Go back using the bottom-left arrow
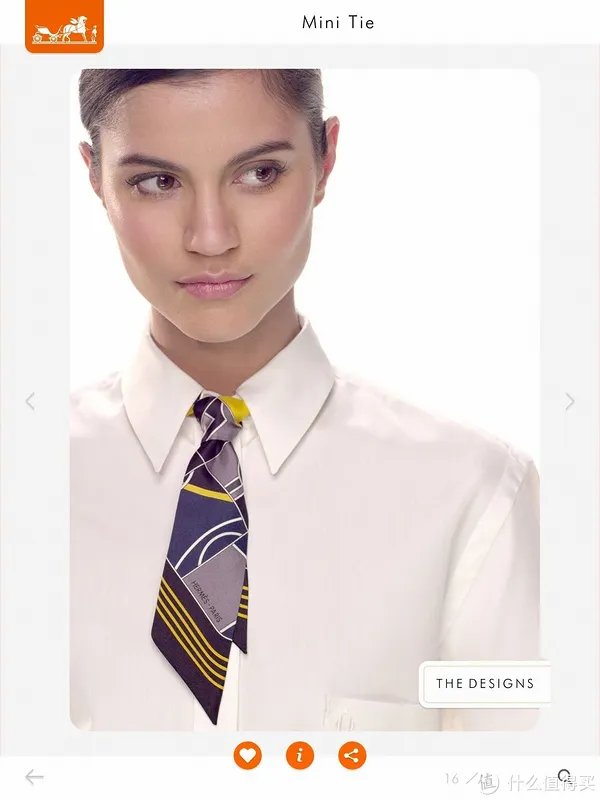 coord(35,777)
